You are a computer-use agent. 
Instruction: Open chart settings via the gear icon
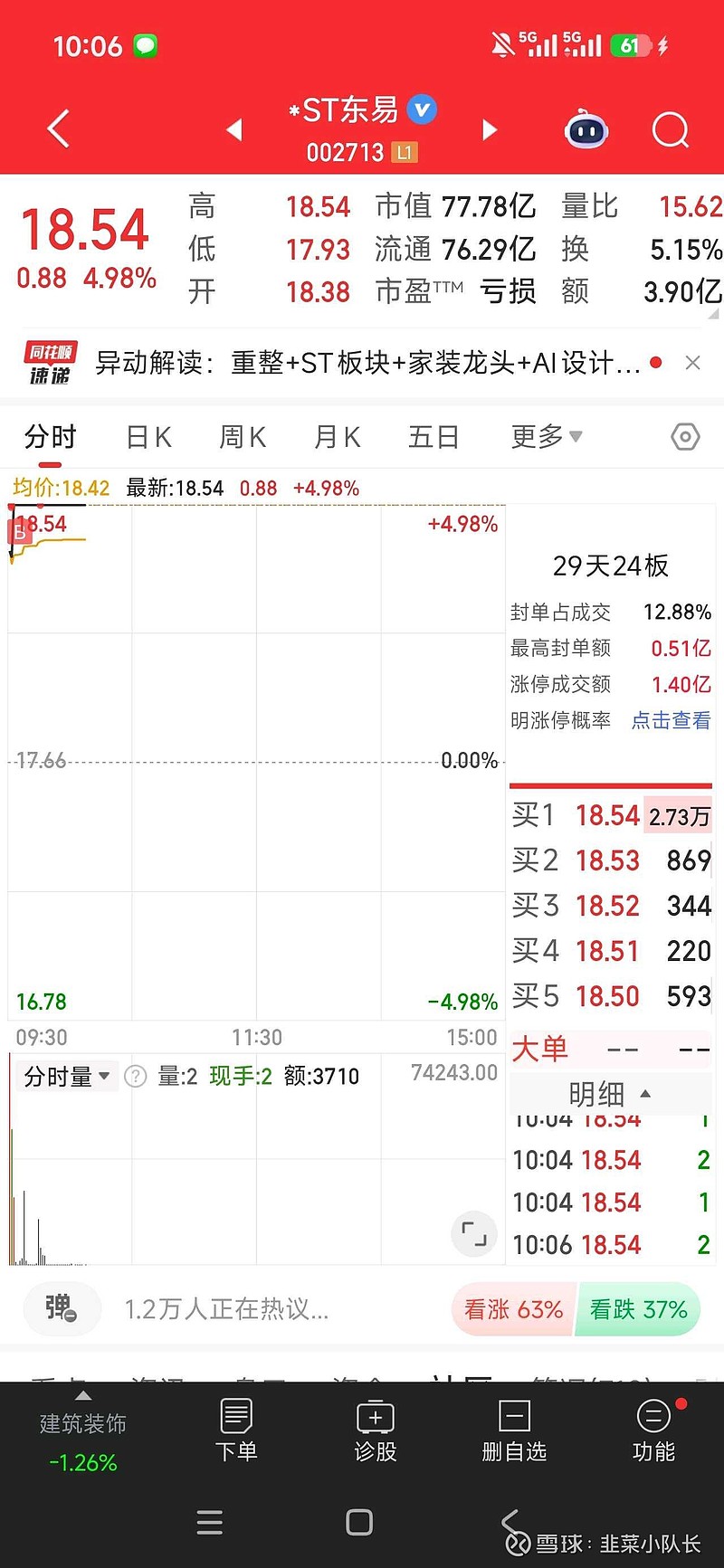pyautogui.click(x=685, y=437)
